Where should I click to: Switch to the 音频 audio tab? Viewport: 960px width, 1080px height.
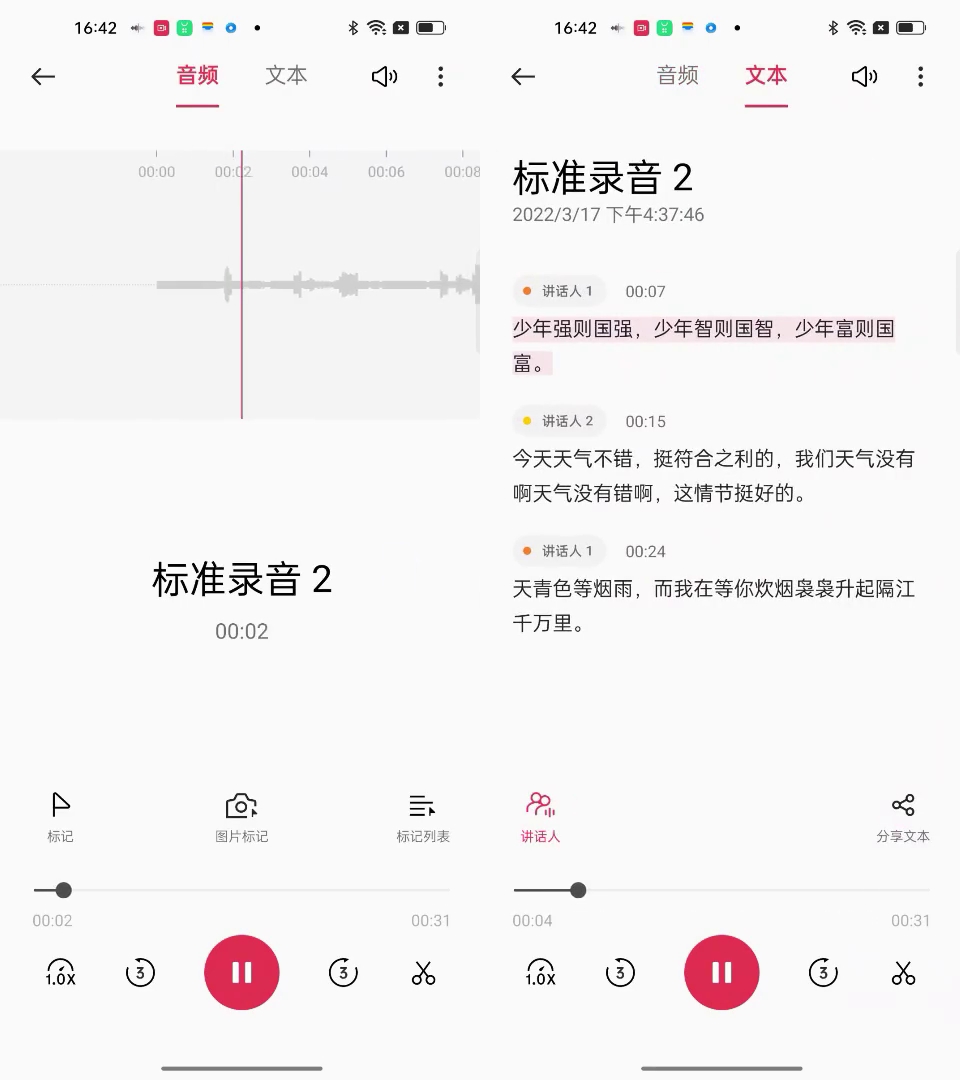197,76
